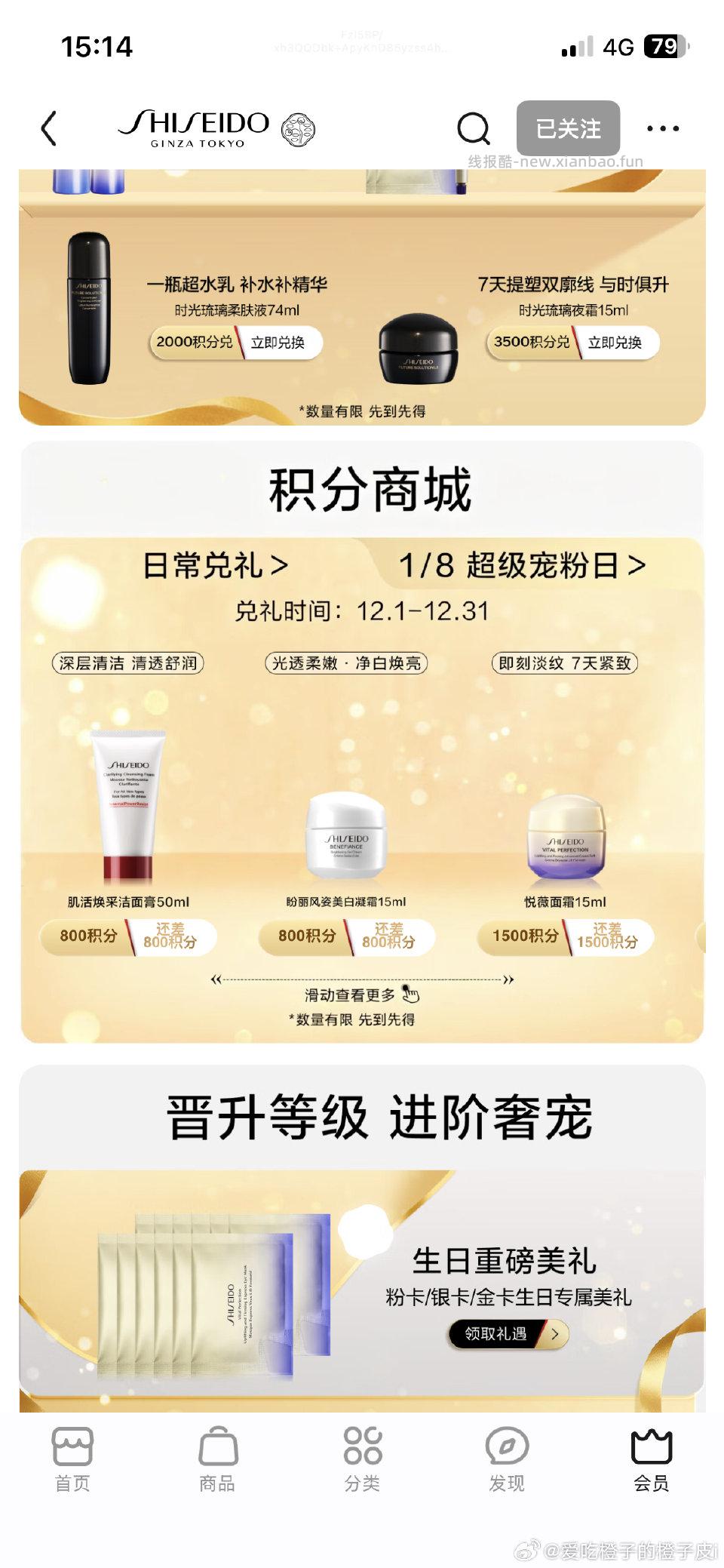Open the more options menu
Screen dimensions: 724x1568
(x=661, y=128)
